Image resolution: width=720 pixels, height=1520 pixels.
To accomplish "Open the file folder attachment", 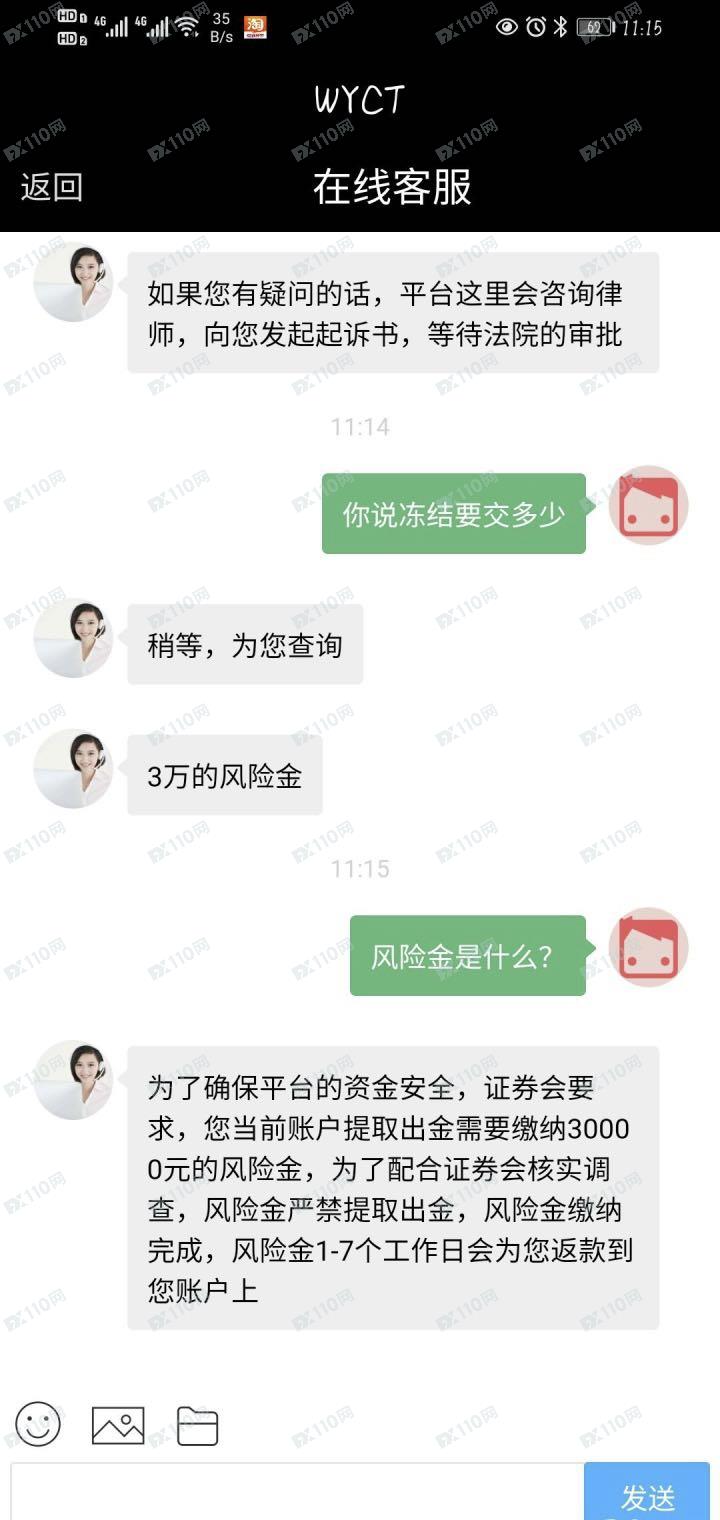I will pos(197,1425).
